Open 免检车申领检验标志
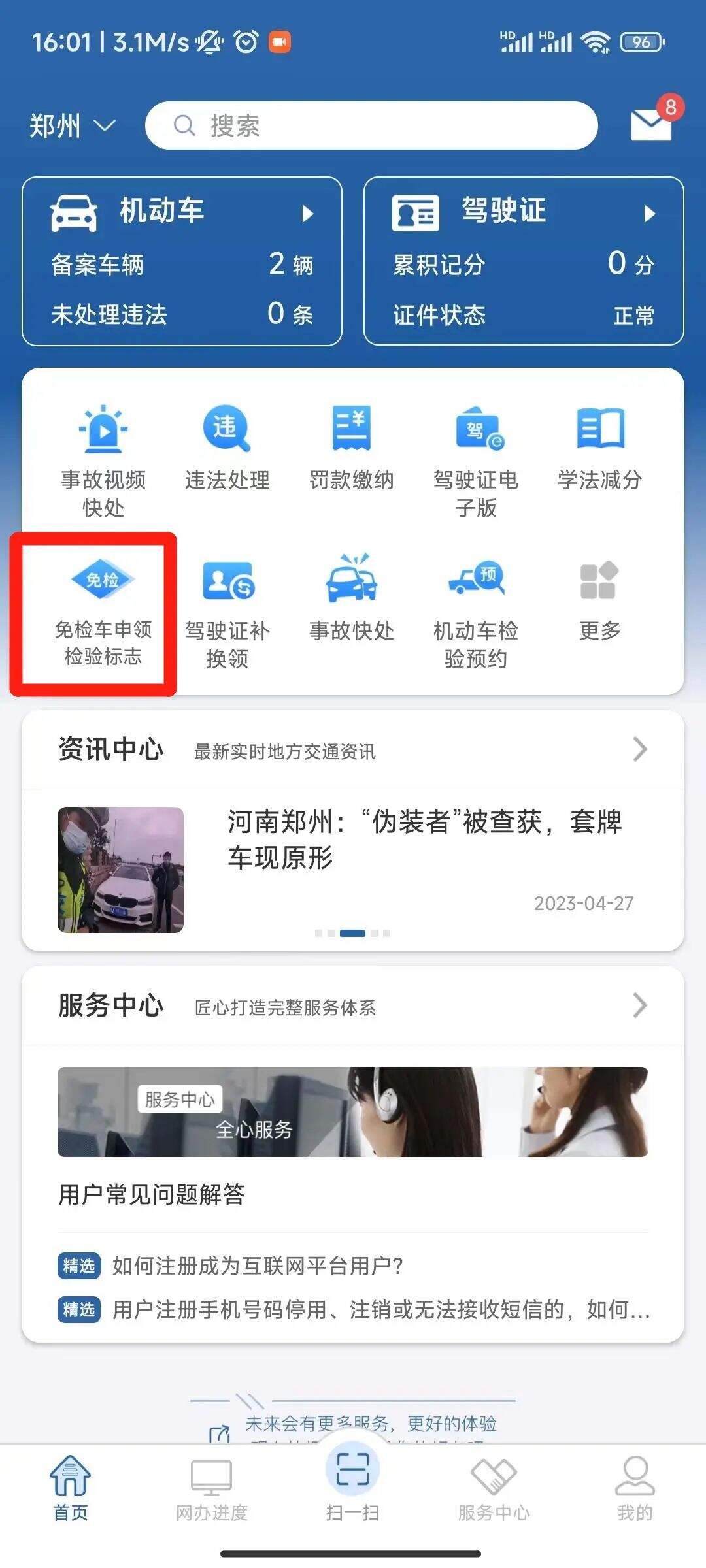 pyautogui.click(x=103, y=612)
